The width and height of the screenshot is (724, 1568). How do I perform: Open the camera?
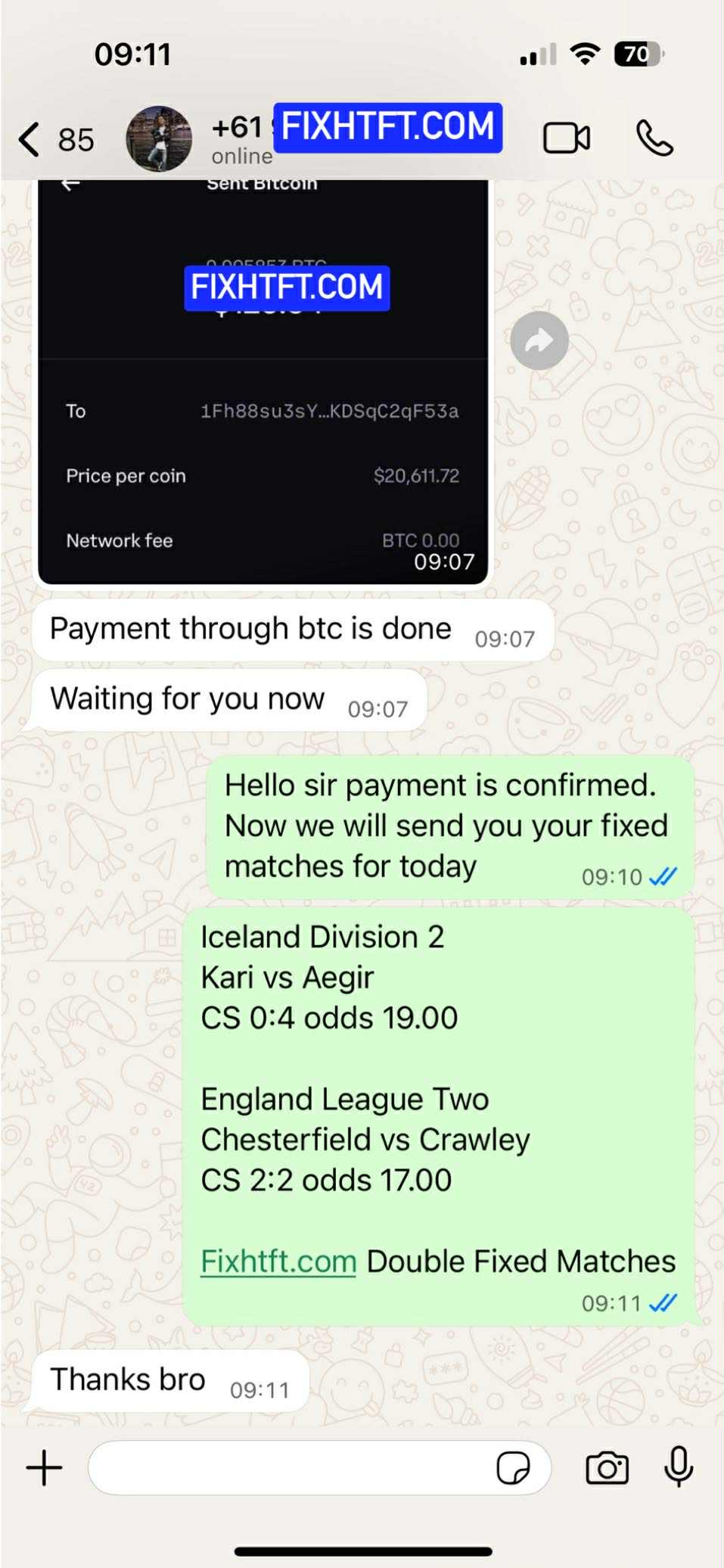pos(607,1468)
